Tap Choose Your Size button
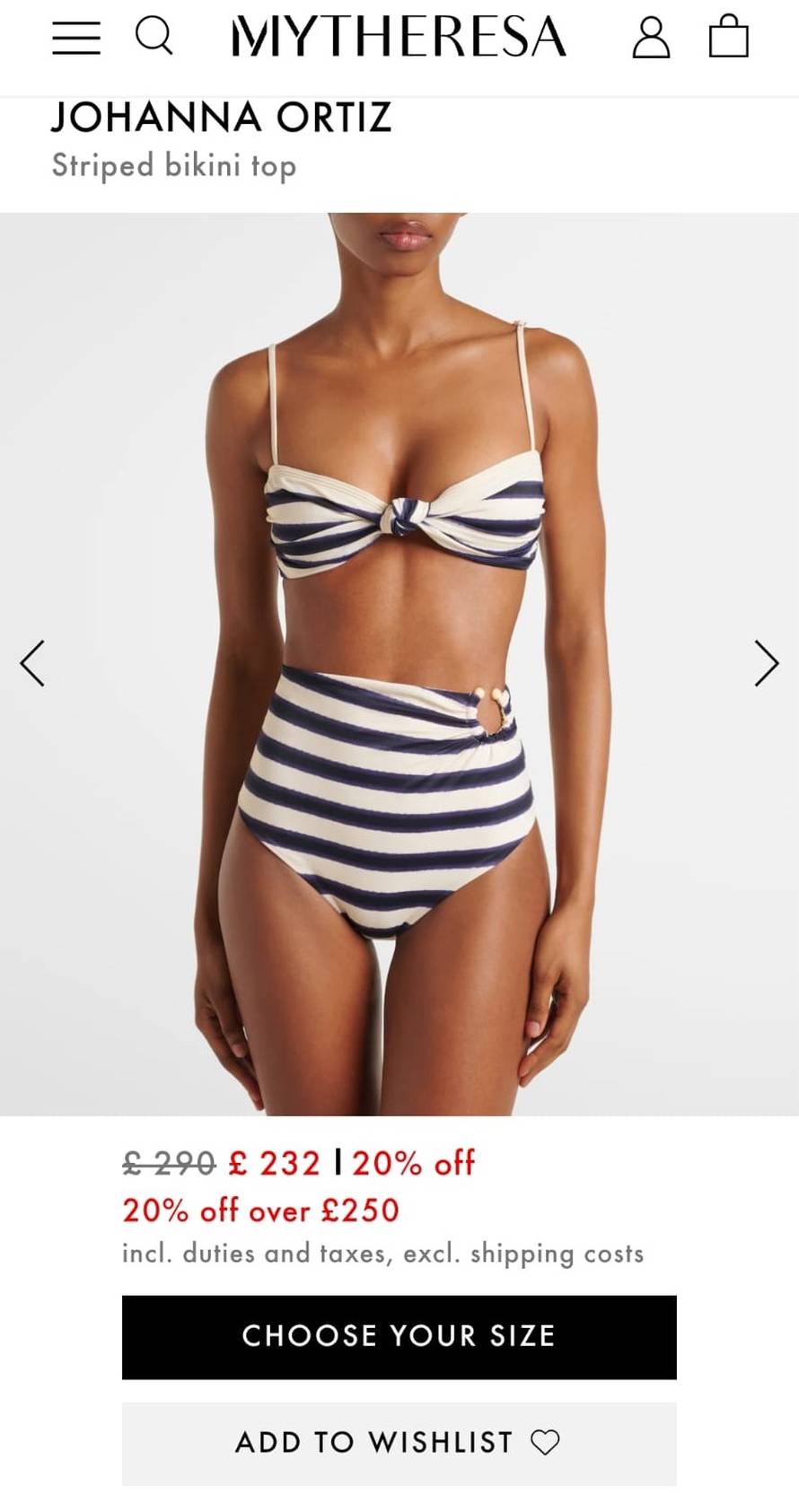The width and height of the screenshot is (799, 1512). point(399,1336)
